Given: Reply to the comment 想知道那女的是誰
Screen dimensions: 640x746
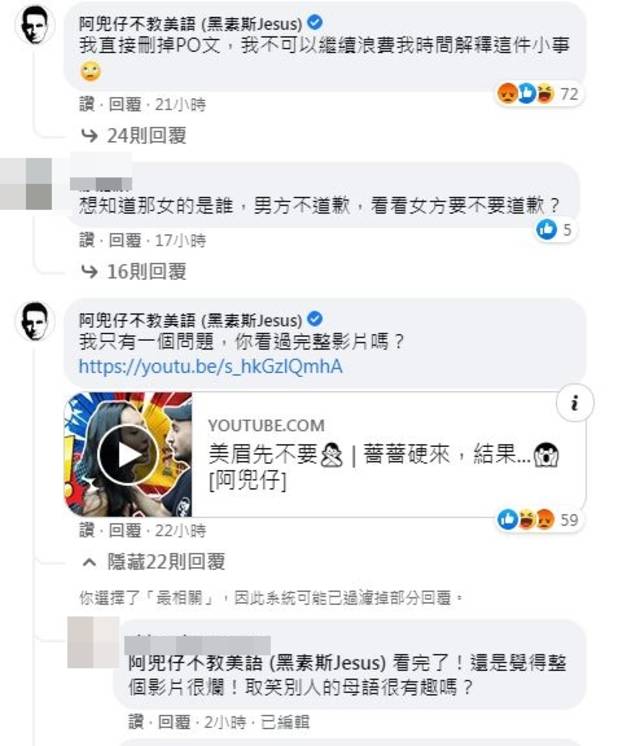Looking at the screenshot, I should 125,240.
